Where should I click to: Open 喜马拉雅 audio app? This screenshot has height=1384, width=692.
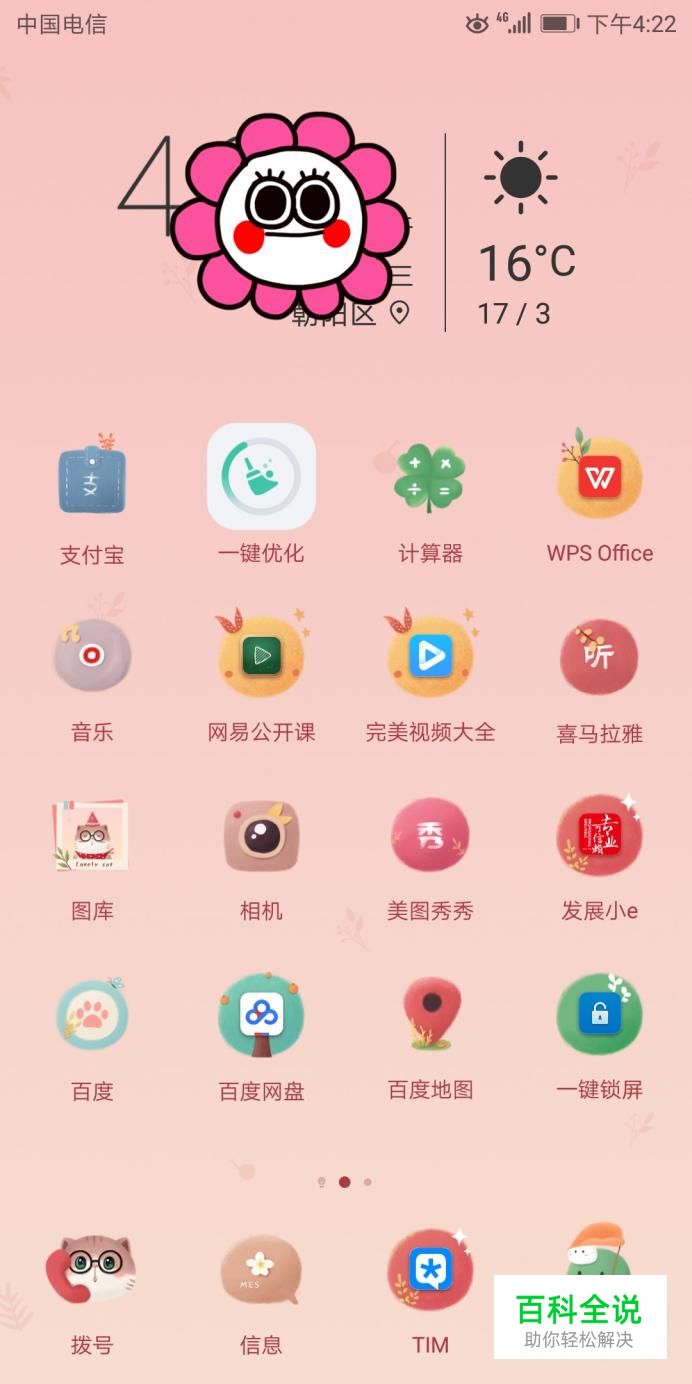coord(599,656)
